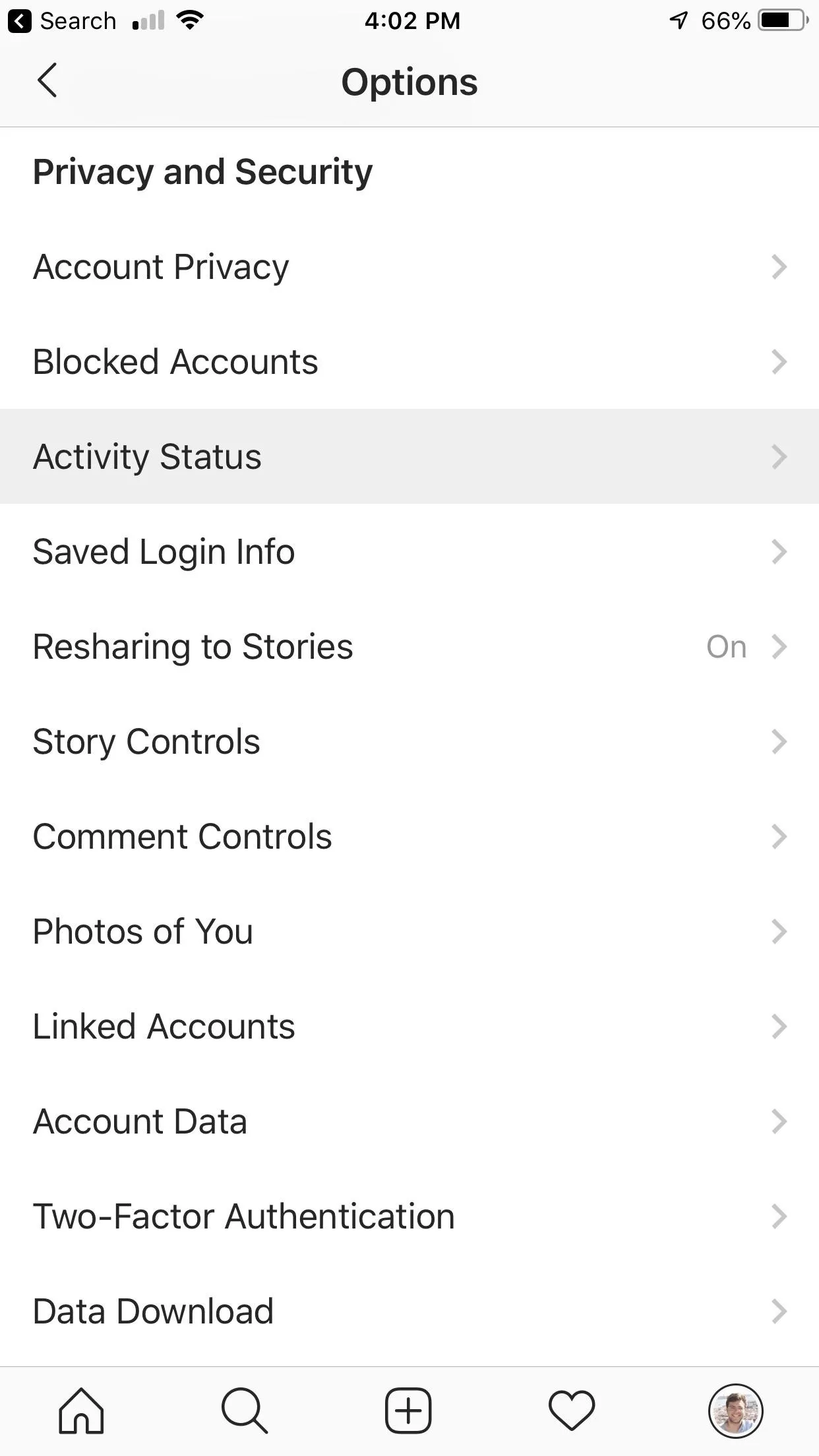Switch to the profile avatar tab
The height and width of the screenshot is (1456, 819).
click(736, 1410)
